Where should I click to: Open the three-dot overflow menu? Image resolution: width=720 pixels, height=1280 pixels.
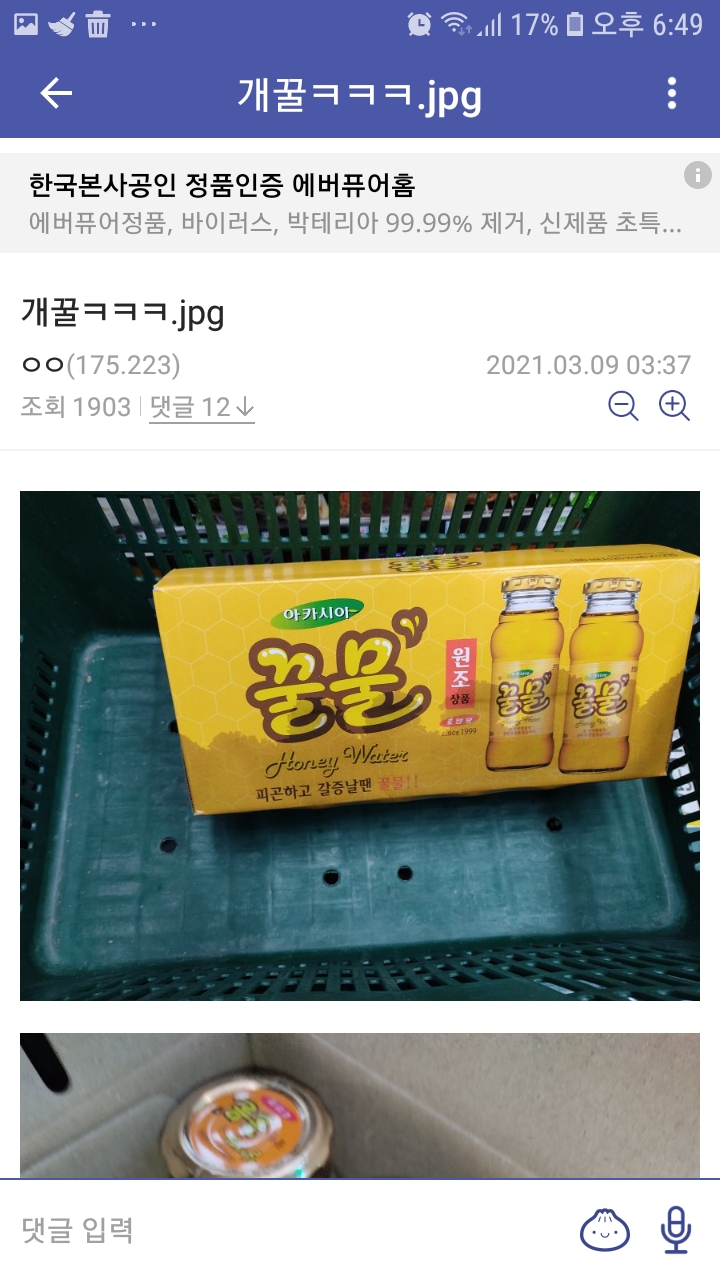point(672,94)
